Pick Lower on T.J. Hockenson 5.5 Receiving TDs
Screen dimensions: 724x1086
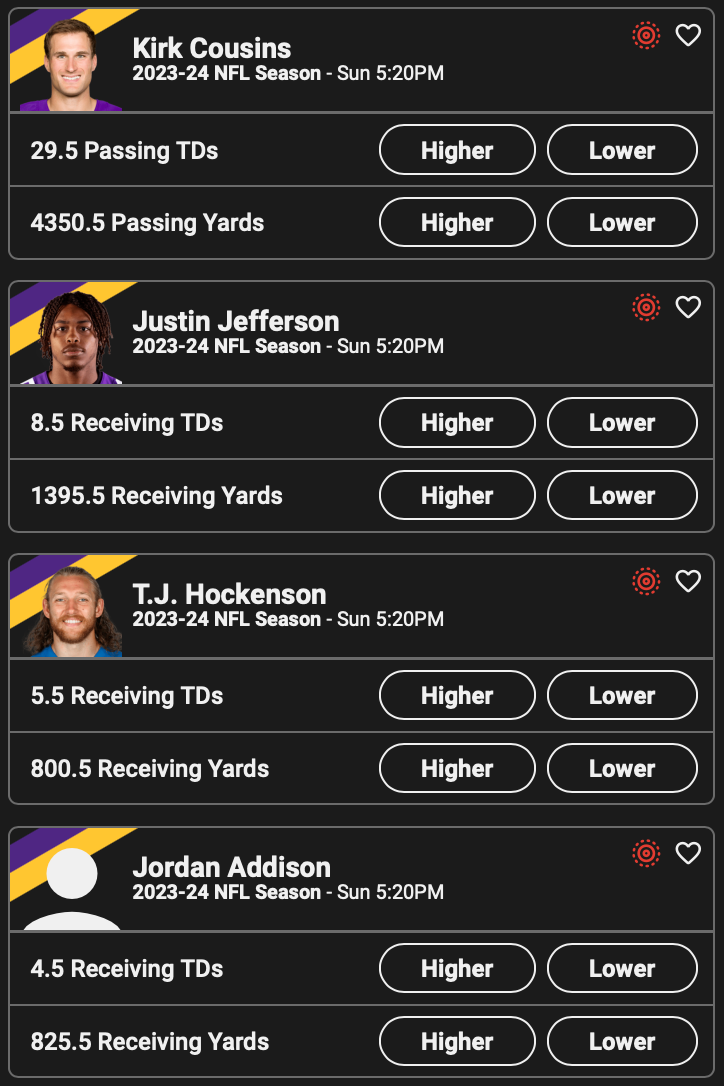(622, 695)
